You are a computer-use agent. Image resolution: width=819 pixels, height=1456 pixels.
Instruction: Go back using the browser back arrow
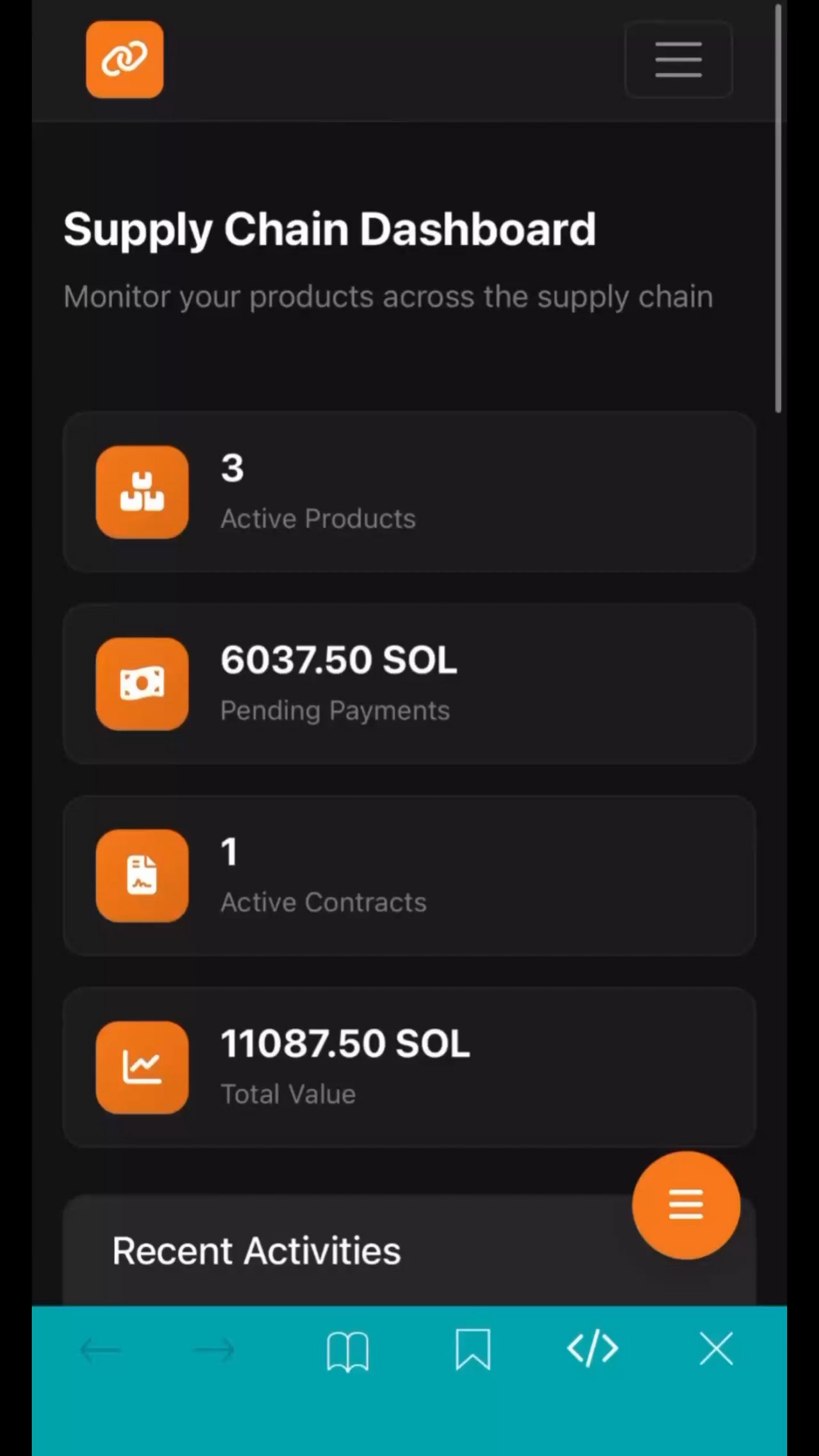100,1350
